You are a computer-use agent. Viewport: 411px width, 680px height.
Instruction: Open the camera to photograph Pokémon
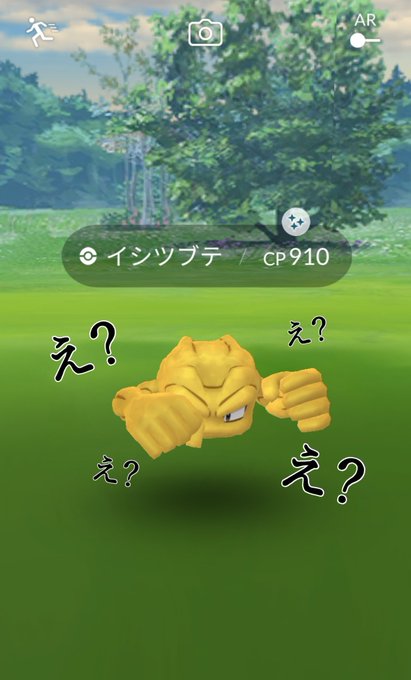(206, 33)
